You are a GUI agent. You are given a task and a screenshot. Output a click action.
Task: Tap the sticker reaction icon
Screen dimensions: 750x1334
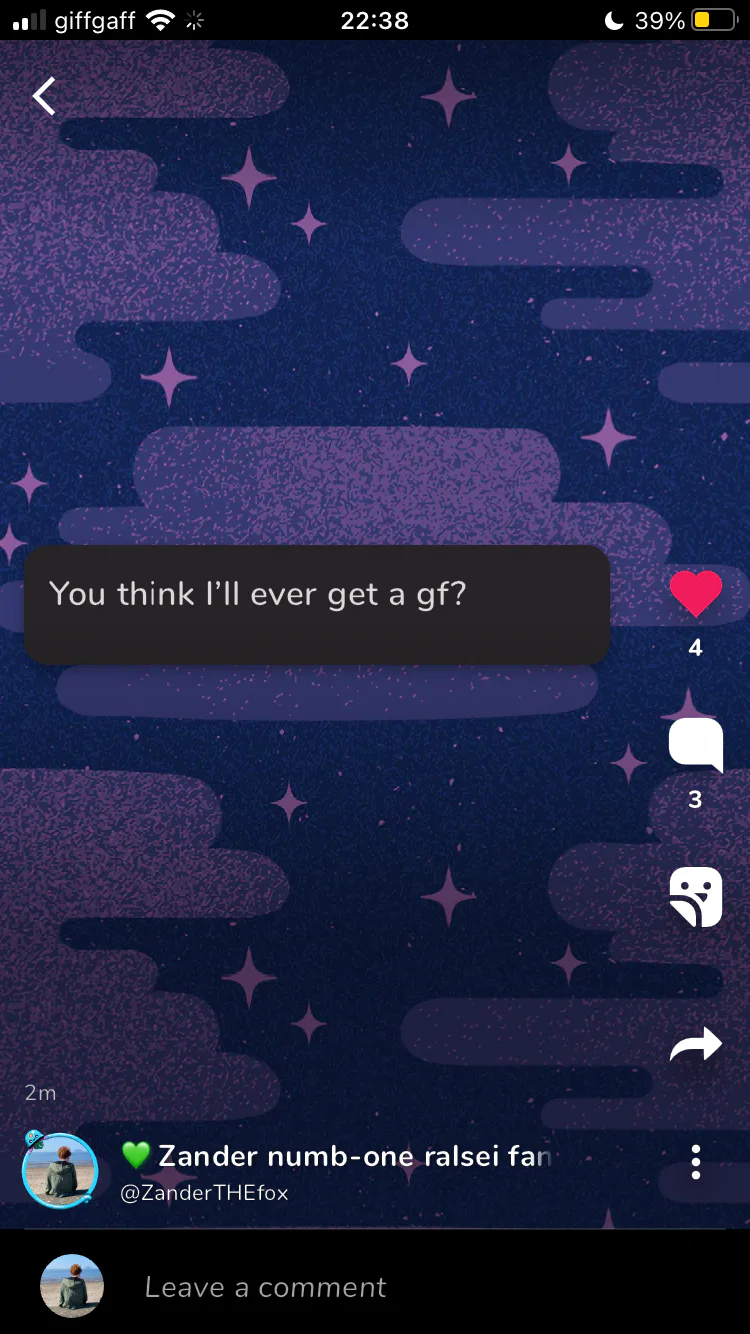click(x=696, y=897)
